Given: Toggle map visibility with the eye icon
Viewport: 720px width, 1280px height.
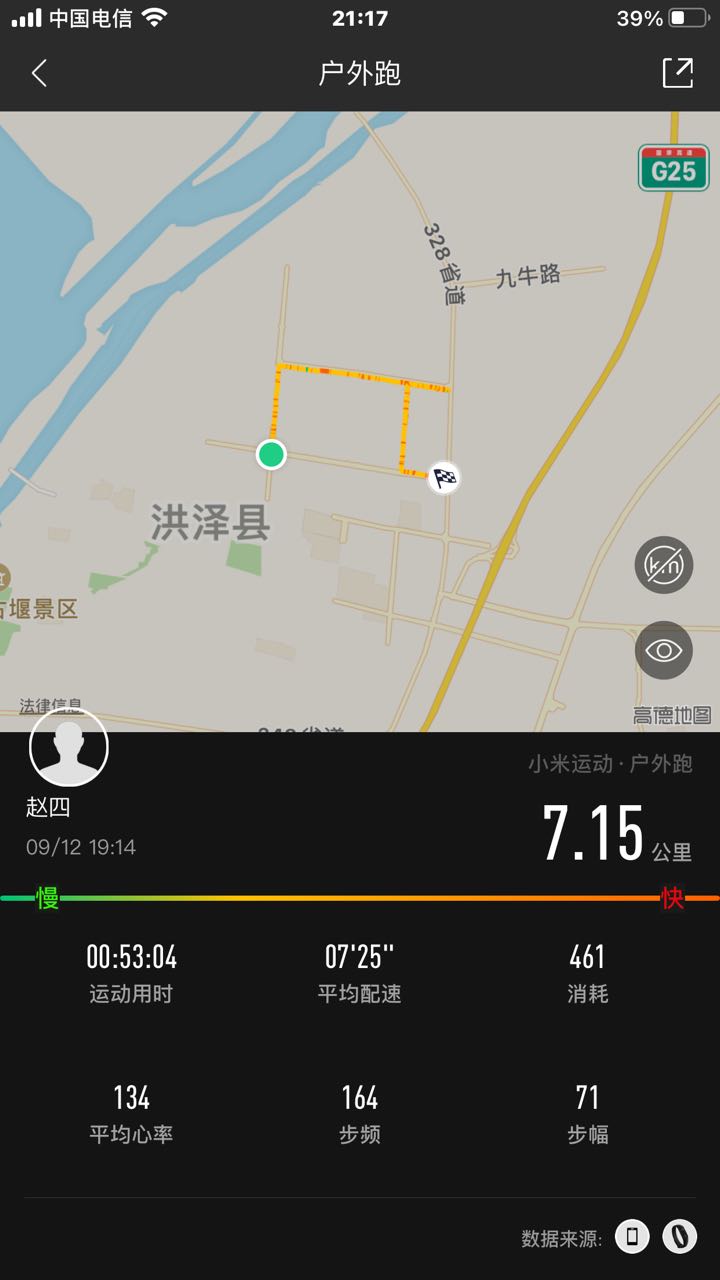Looking at the screenshot, I should (x=664, y=651).
